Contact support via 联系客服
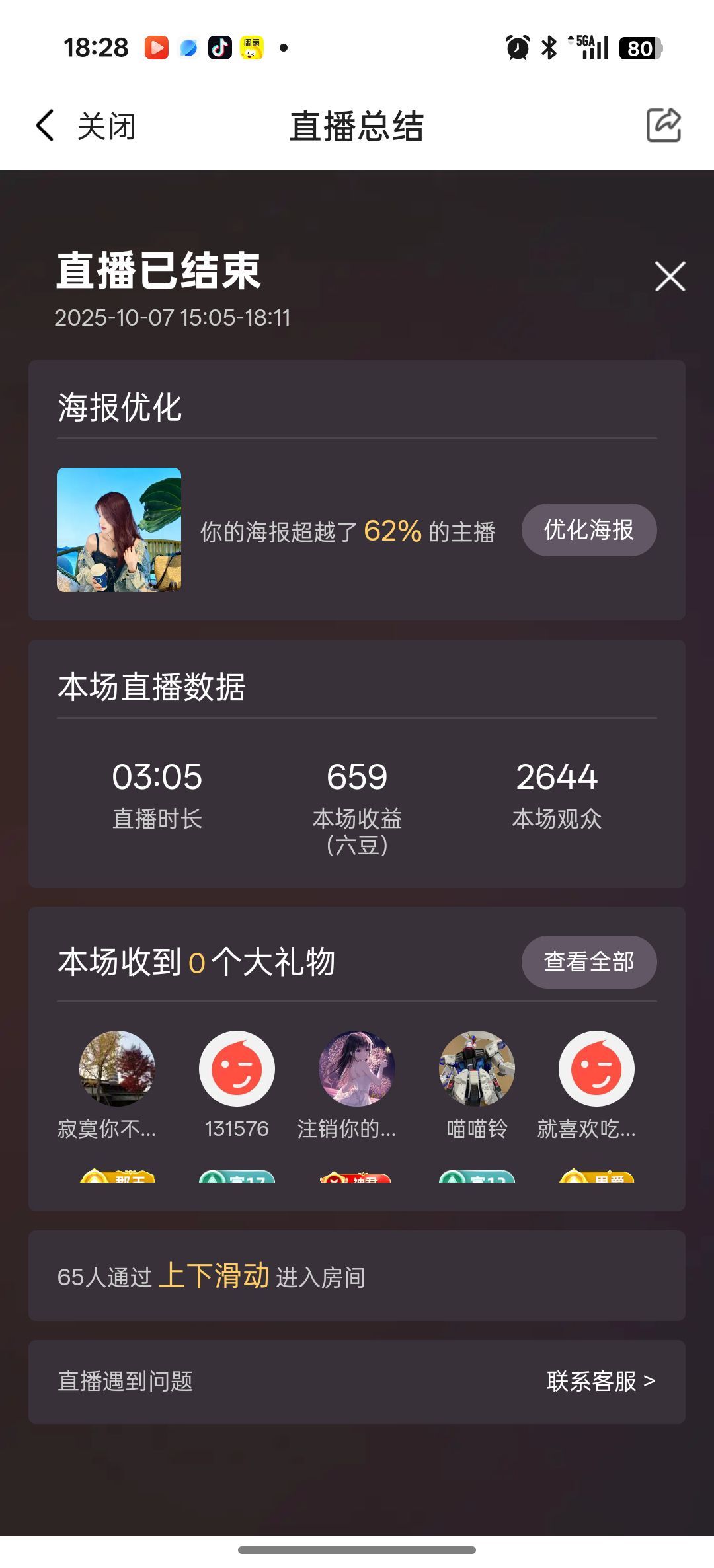 pyautogui.click(x=600, y=1381)
